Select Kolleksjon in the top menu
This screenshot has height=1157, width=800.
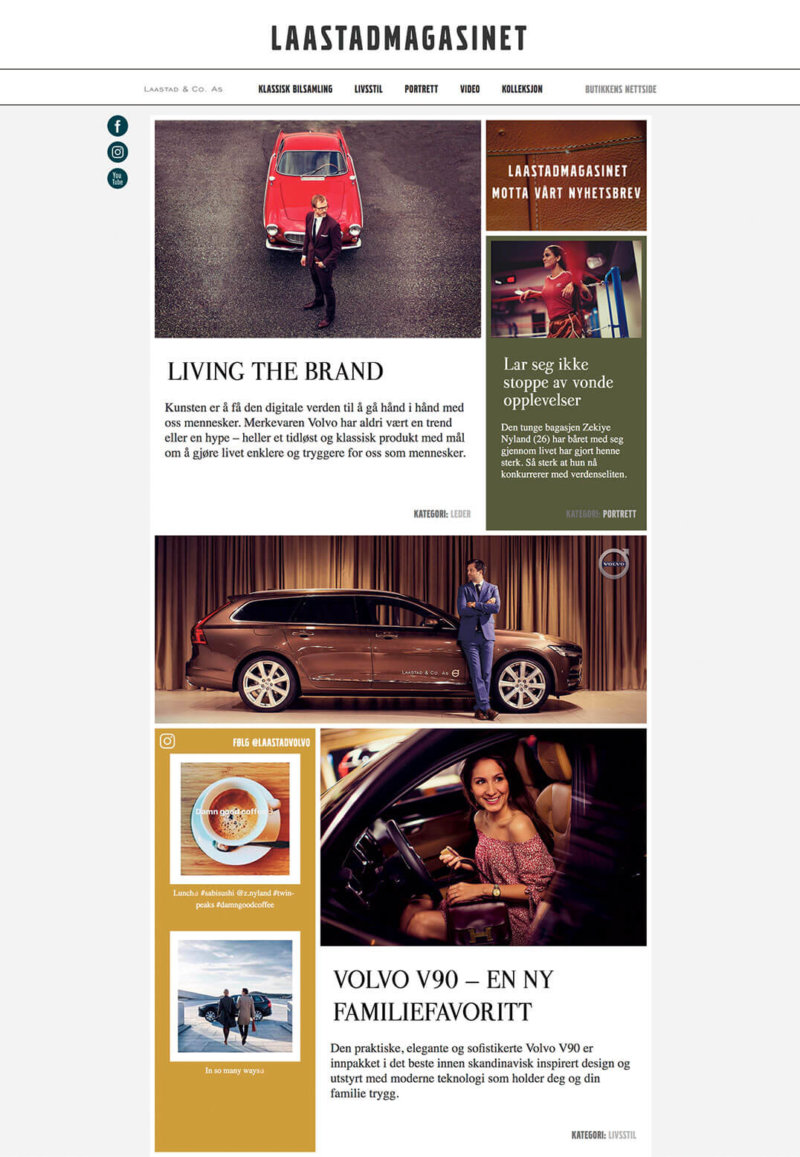pos(522,89)
